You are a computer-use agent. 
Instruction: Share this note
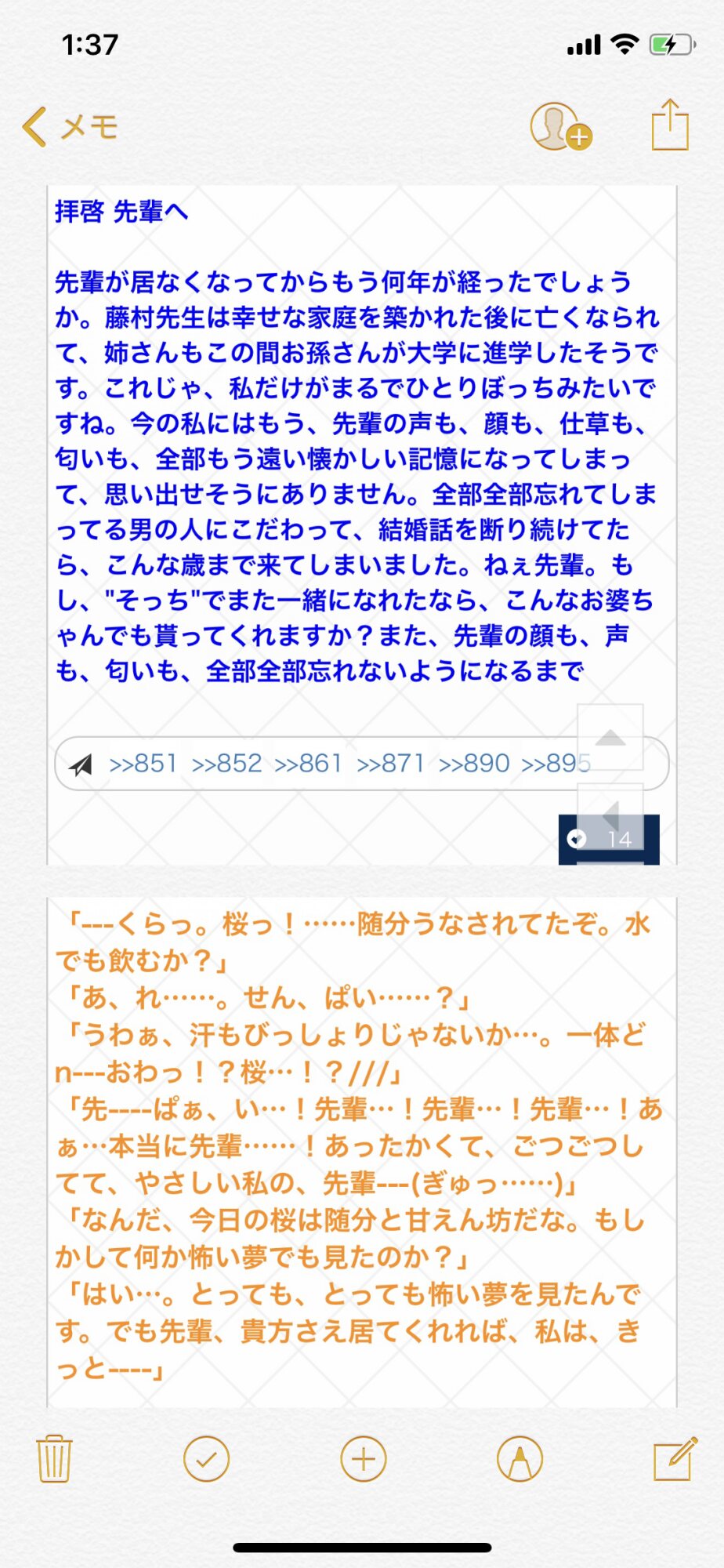tap(670, 125)
